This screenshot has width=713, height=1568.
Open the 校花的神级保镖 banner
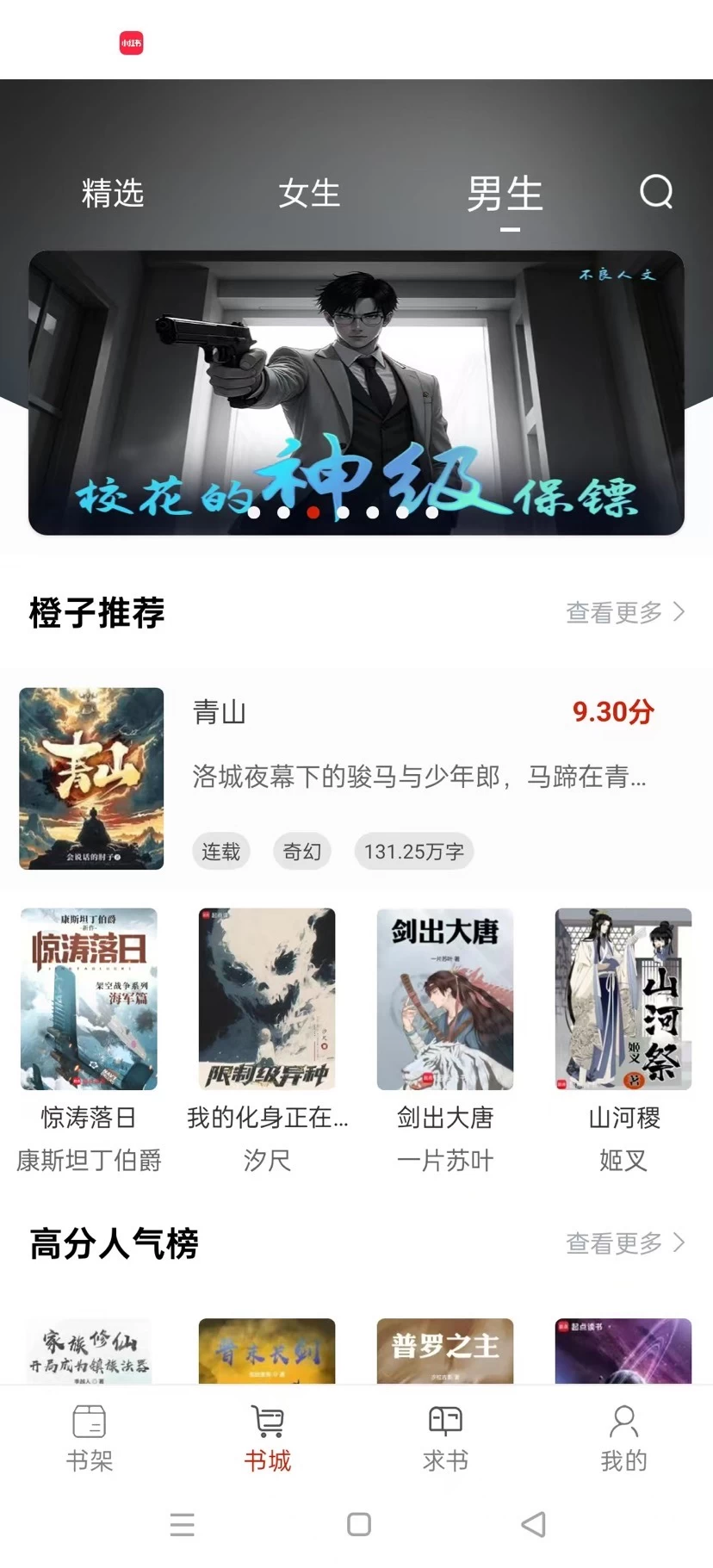356,393
